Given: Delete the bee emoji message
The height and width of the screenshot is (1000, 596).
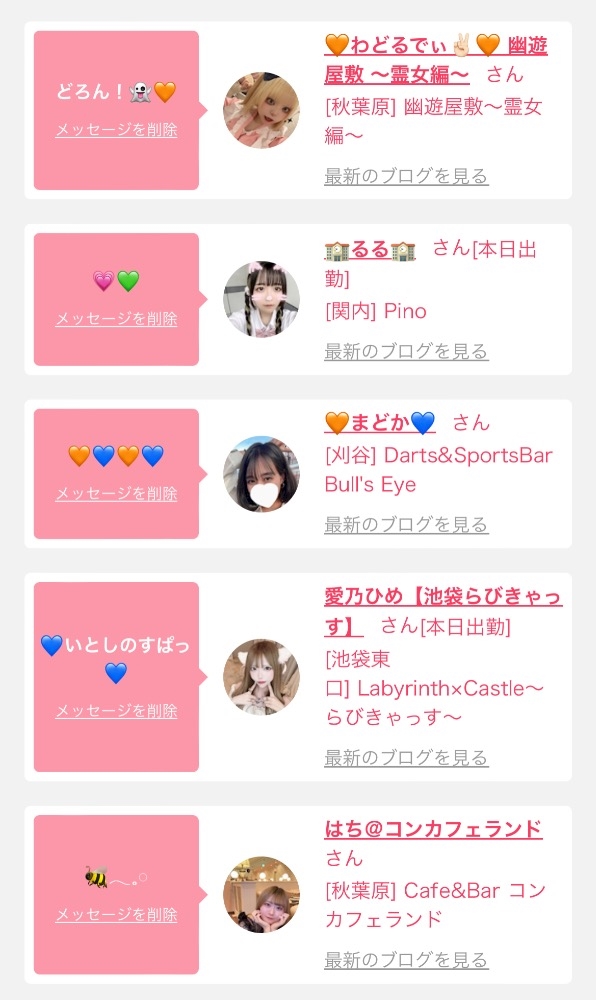Looking at the screenshot, I should pos(116,915).
